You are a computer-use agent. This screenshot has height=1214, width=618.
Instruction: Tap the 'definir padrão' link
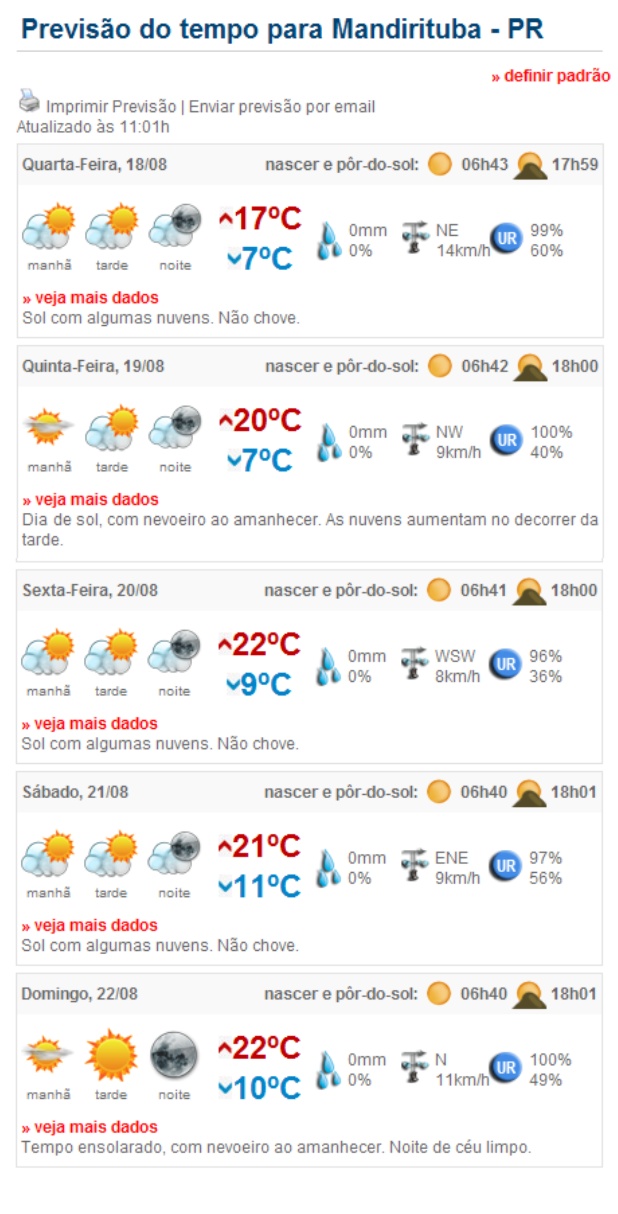click(x=550, y=76)
